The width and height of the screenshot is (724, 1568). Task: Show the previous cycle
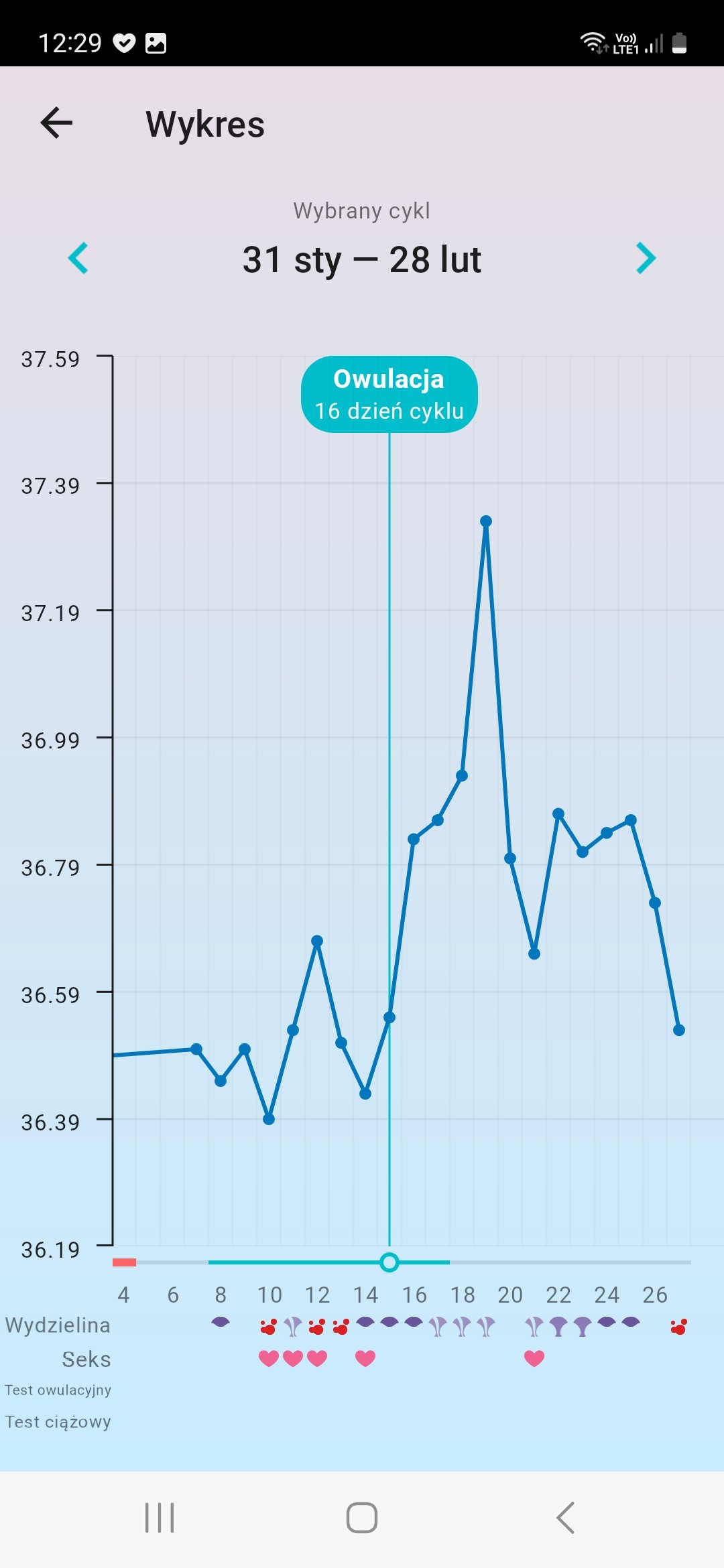(x=78, y=258)
